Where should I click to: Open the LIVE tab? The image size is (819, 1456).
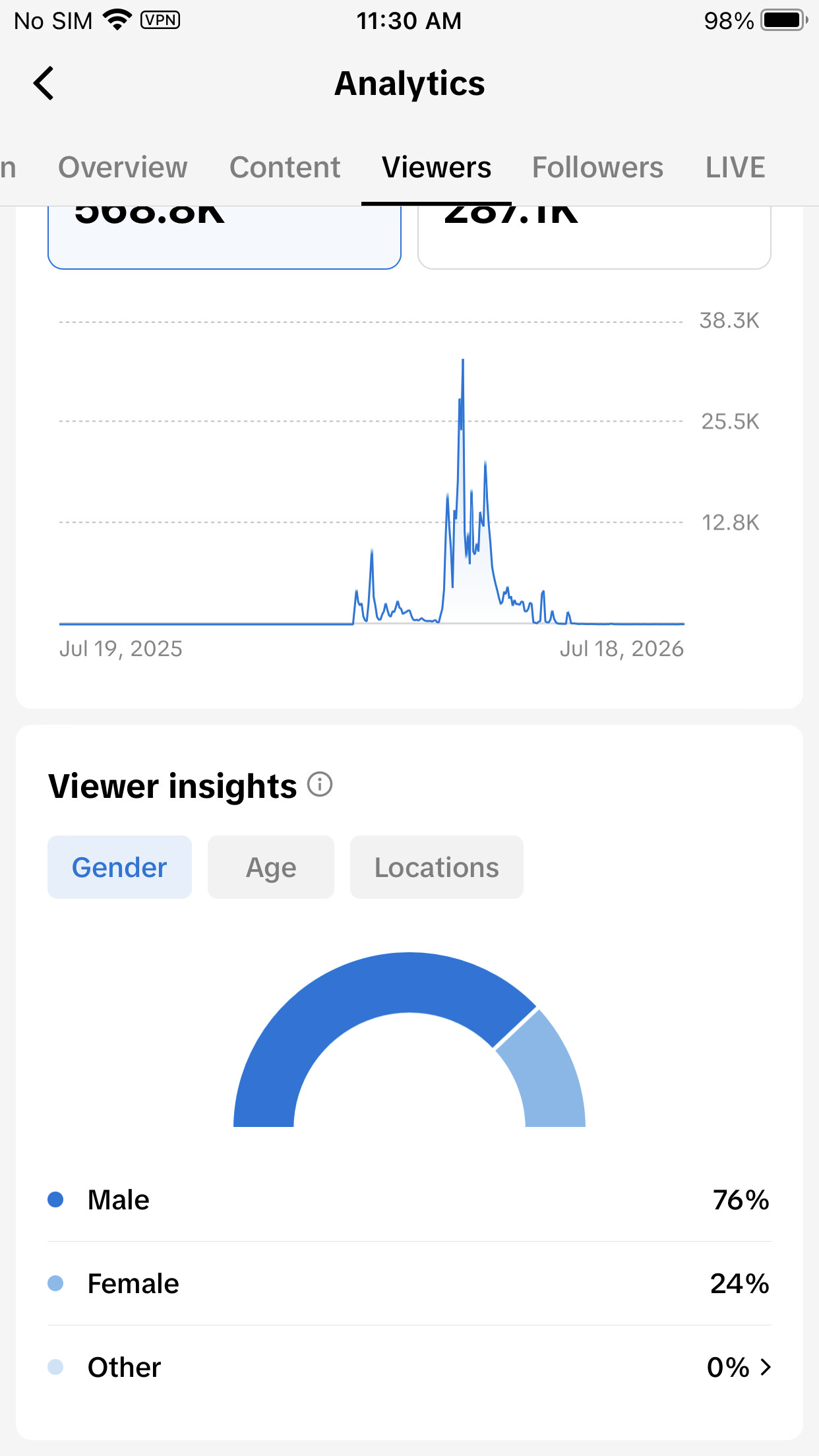click(x=735, y=167)
